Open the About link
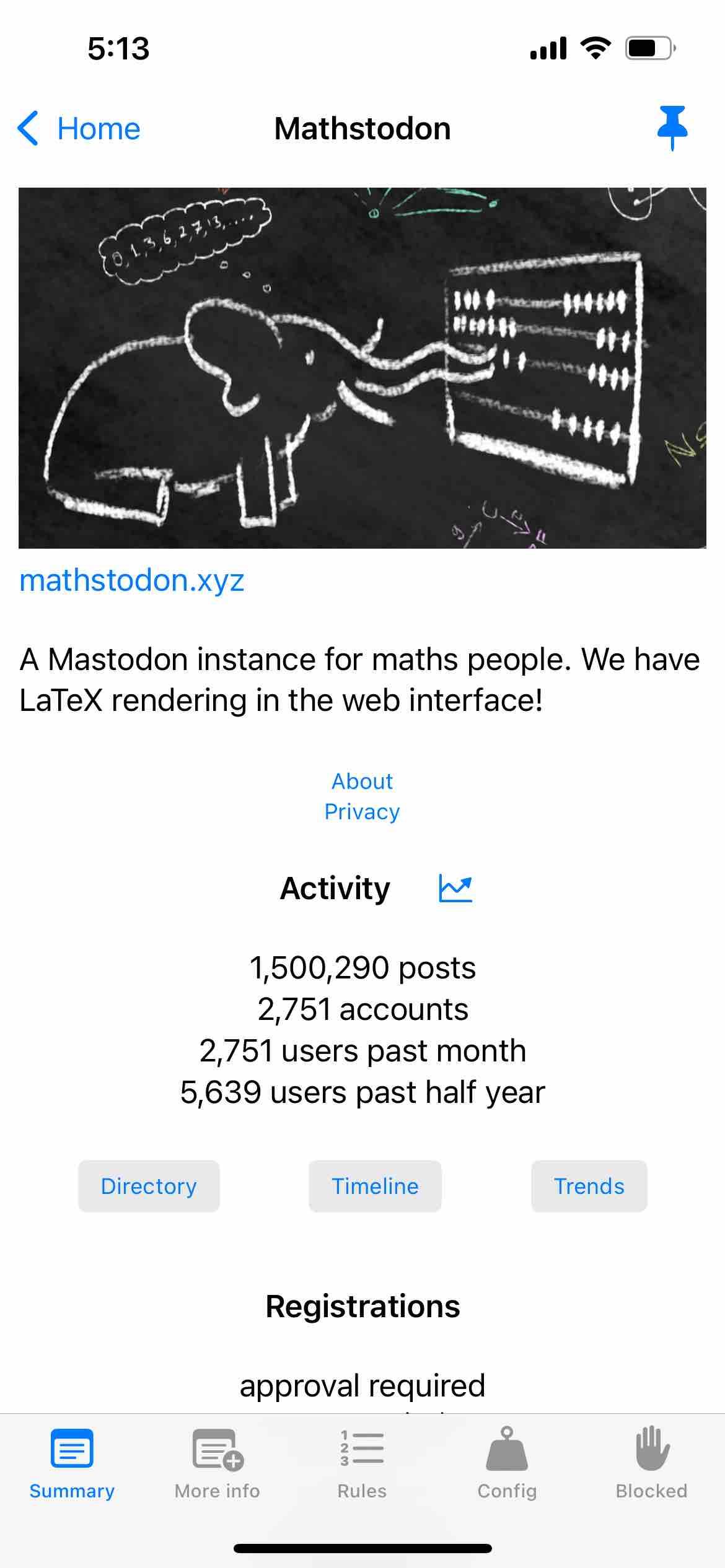Screen dimensions: 725x1568 [x=362, y=782]
